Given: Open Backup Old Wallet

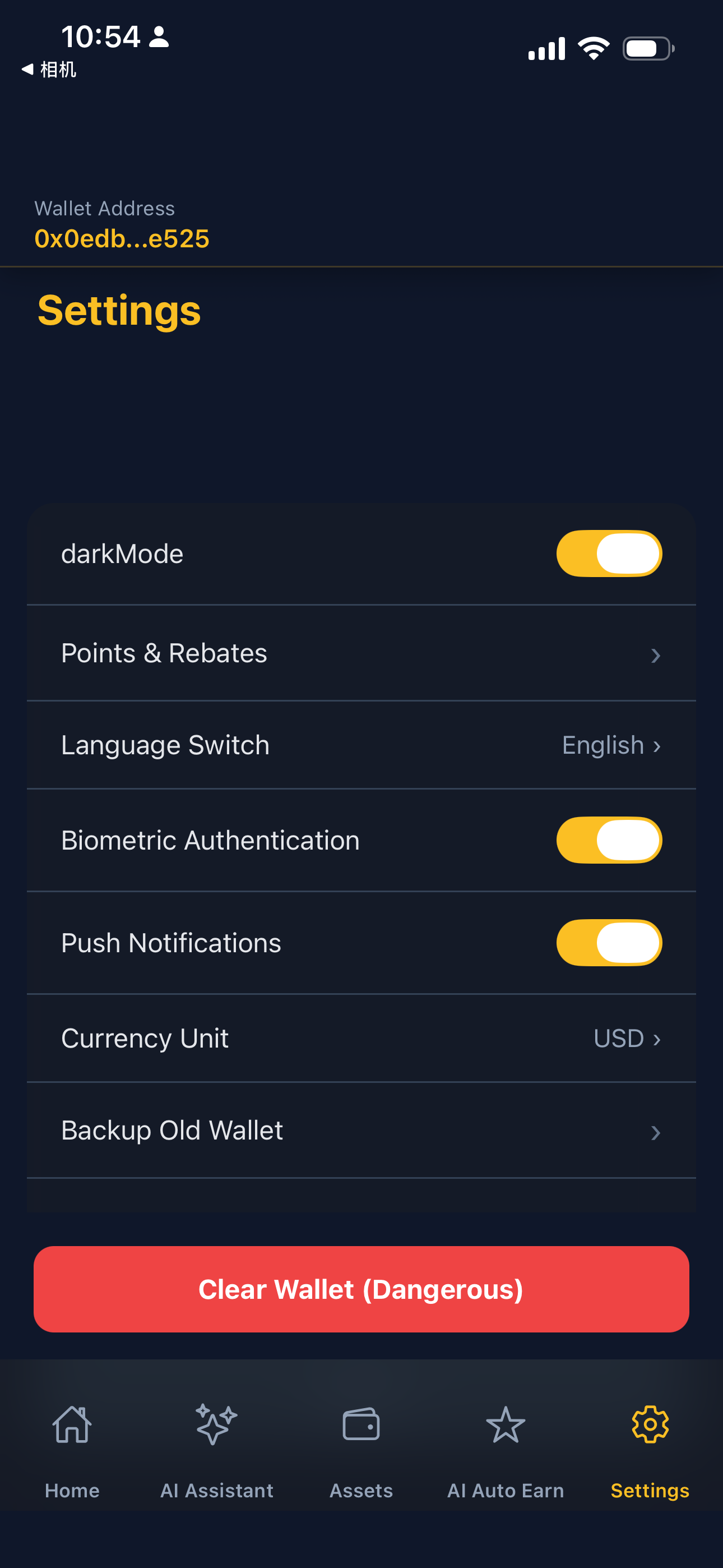Looking at the screenshot, I should click(361, 1131).
